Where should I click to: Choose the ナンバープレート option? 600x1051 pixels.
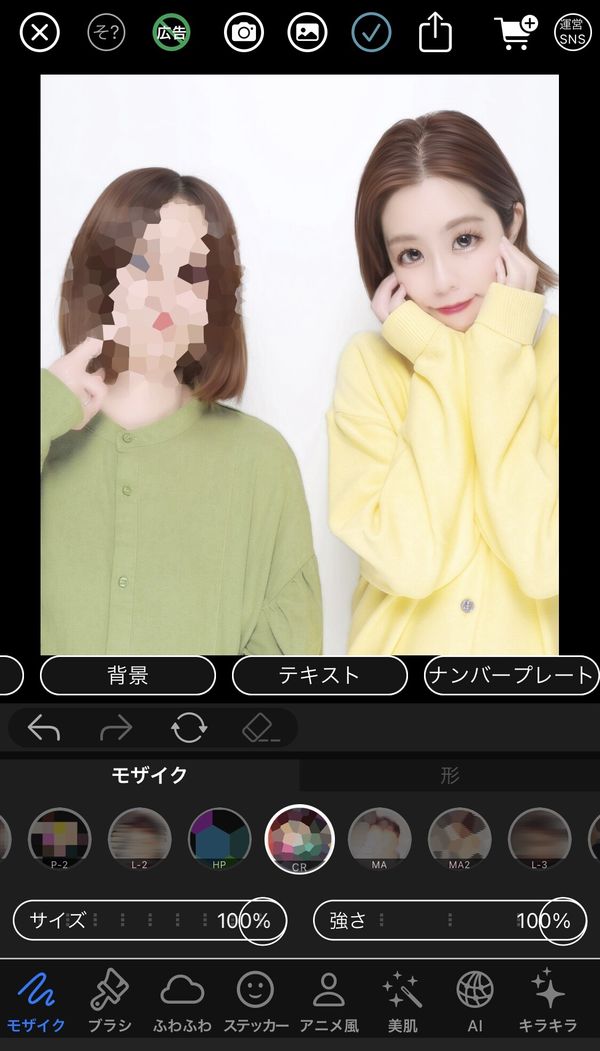(512, 675)
